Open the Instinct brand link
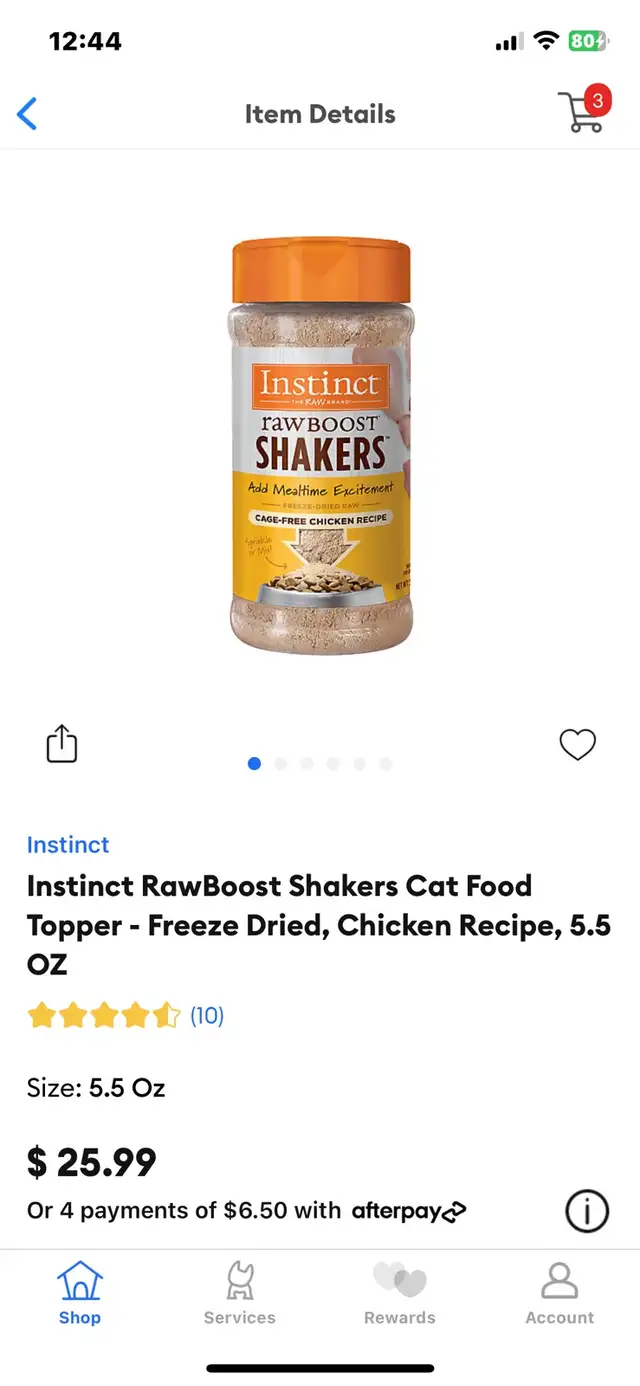This screenshot has height=1386, width=640. pos(68,845)
